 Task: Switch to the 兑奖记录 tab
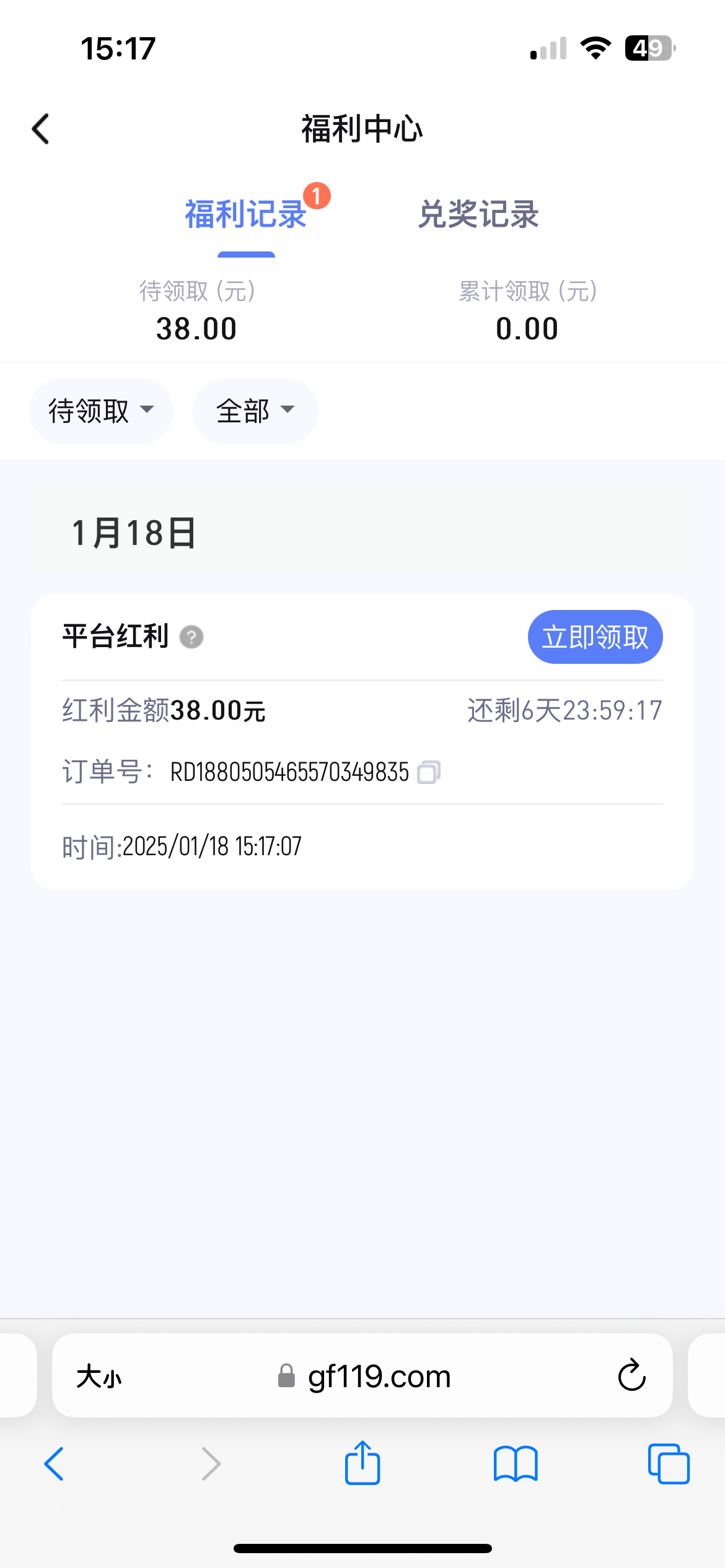click(478, 215)
